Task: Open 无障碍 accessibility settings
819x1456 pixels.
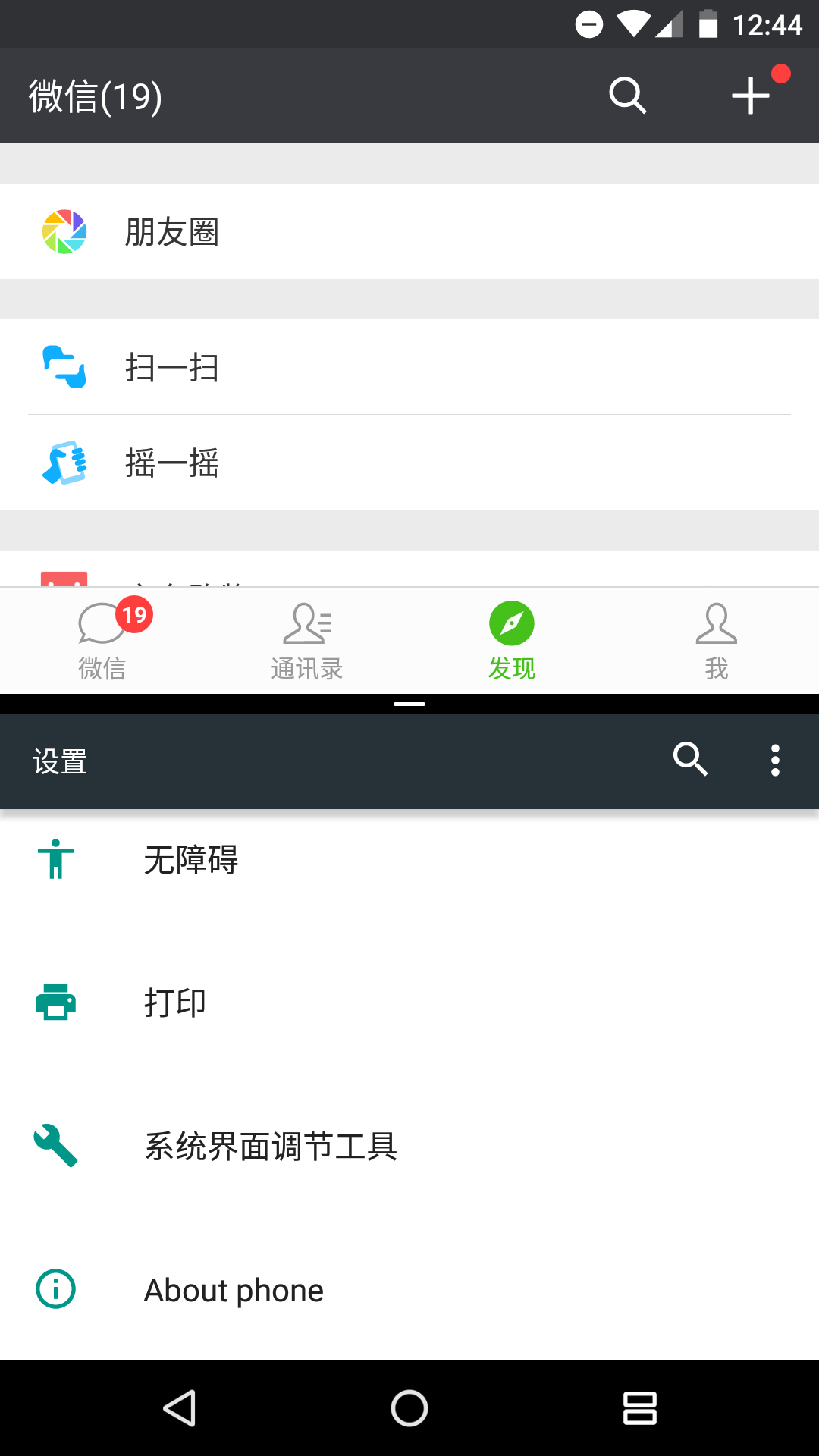Action: pyautogui.click(x=409, y=860)
